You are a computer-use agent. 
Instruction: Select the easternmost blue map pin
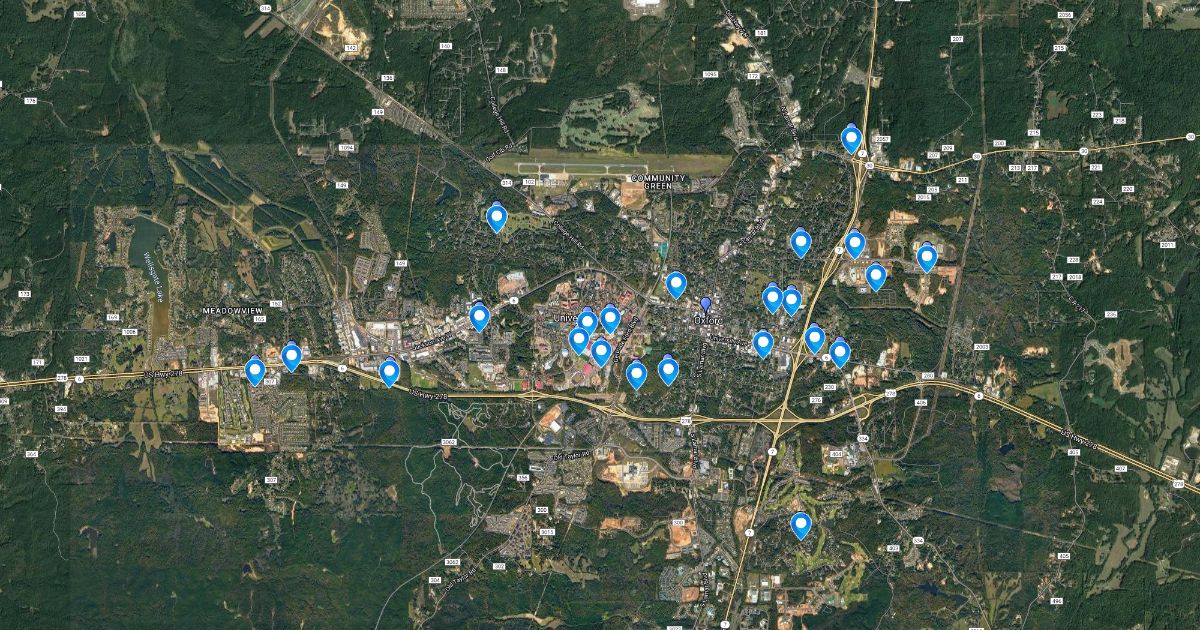click(x=927, y=257)
